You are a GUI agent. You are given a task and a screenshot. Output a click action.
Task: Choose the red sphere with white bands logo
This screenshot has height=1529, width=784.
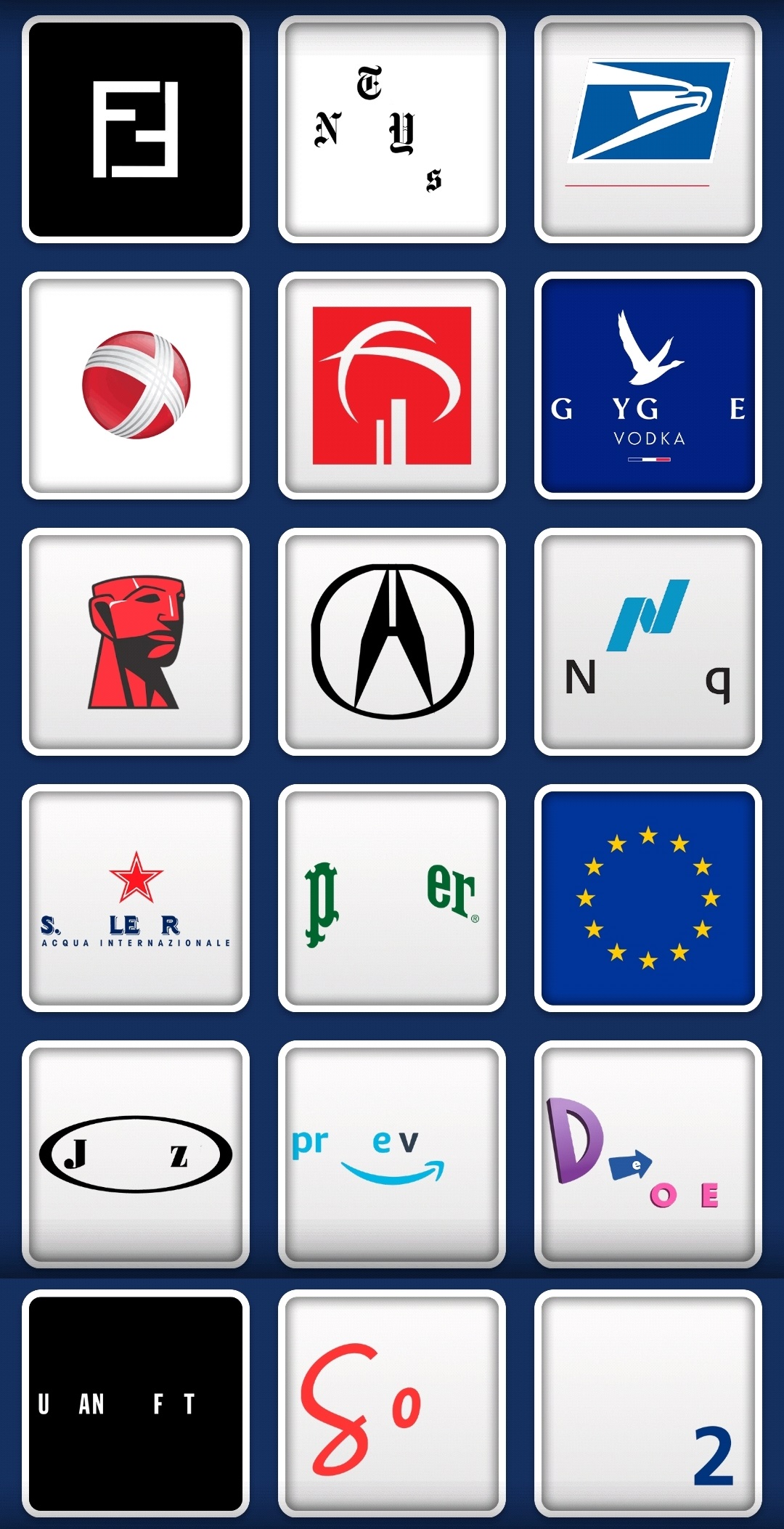(x=136, y=385)
